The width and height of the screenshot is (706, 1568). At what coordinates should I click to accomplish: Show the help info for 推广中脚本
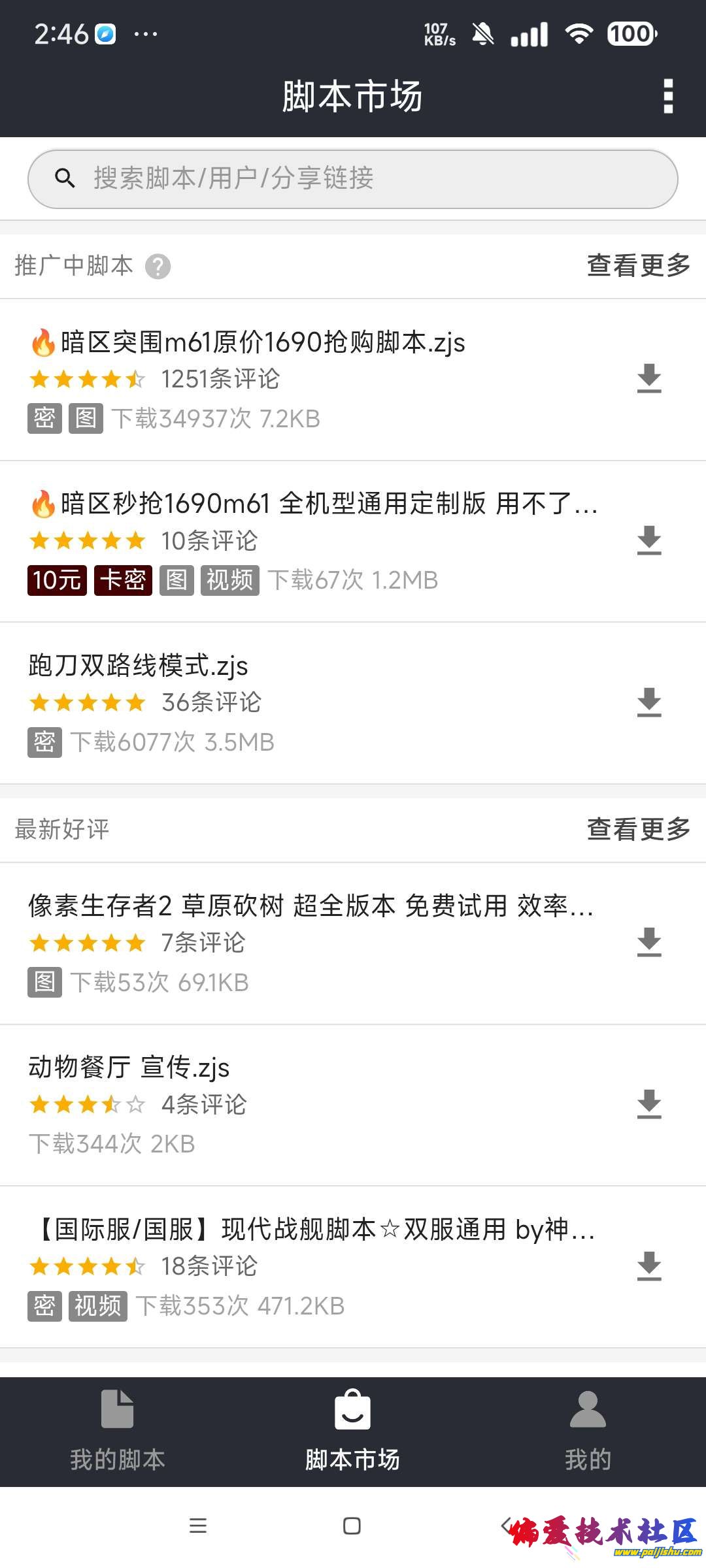[x=158, y=267]
